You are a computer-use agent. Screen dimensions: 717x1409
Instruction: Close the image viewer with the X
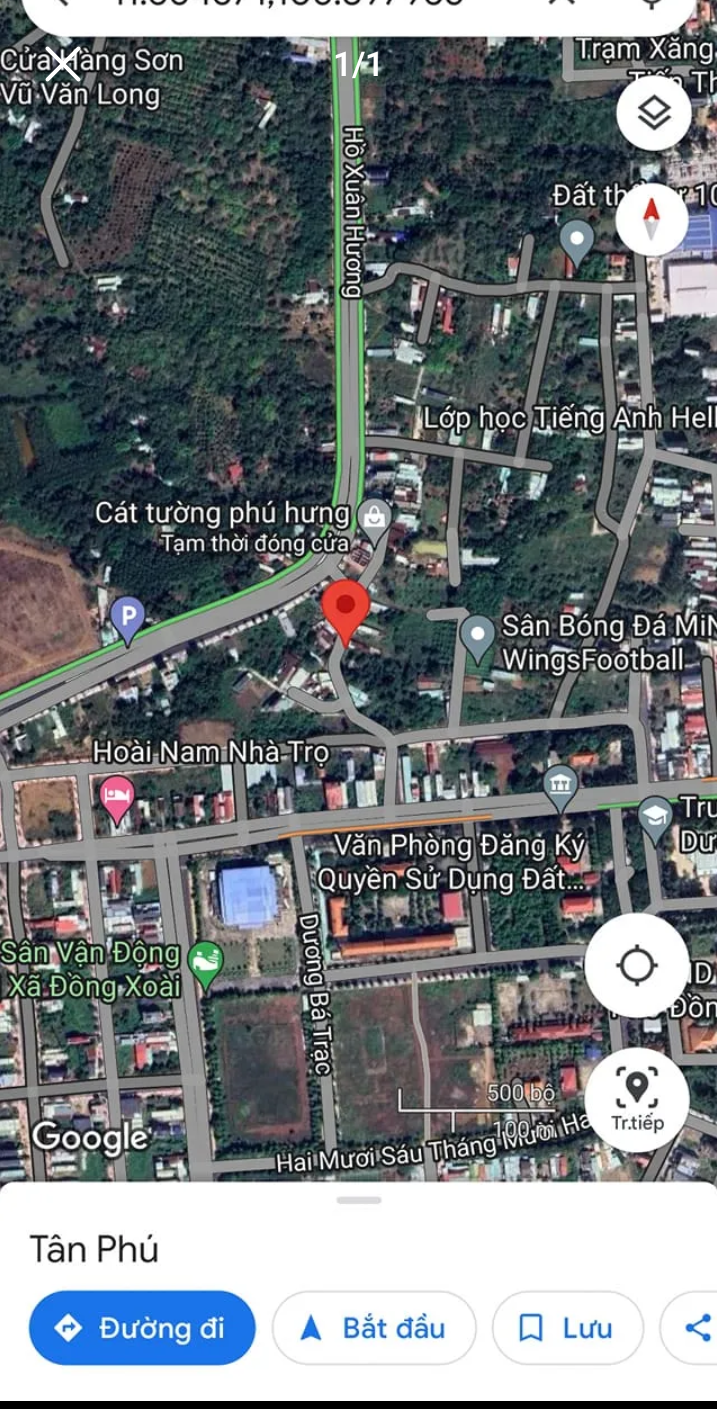pos(63,64)
